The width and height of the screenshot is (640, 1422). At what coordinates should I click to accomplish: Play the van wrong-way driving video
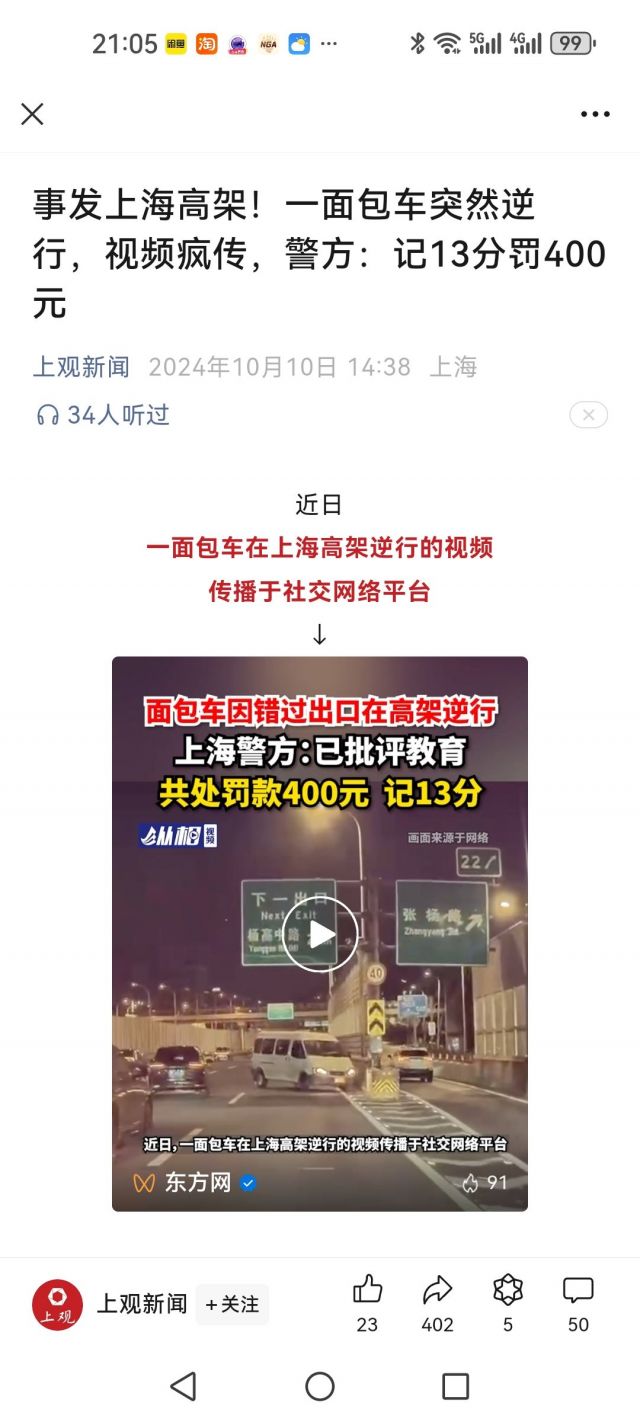point(320,934)
